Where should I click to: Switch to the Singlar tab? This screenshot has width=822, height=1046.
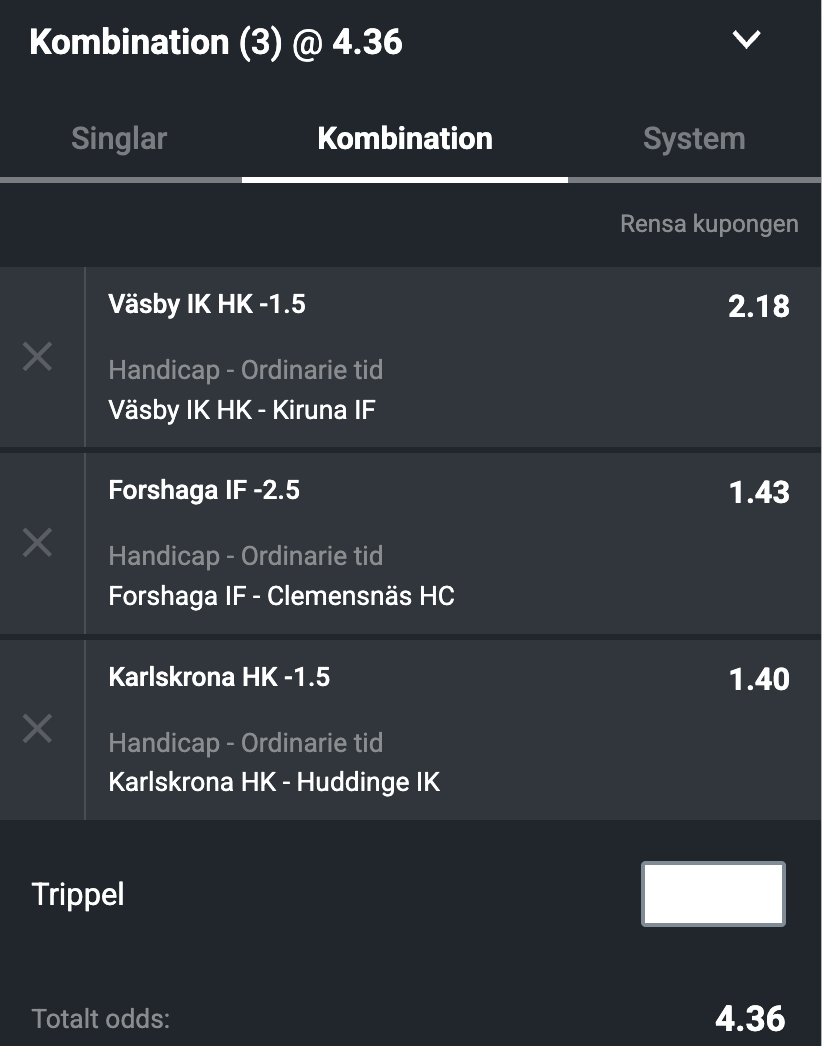coord(119,139)
